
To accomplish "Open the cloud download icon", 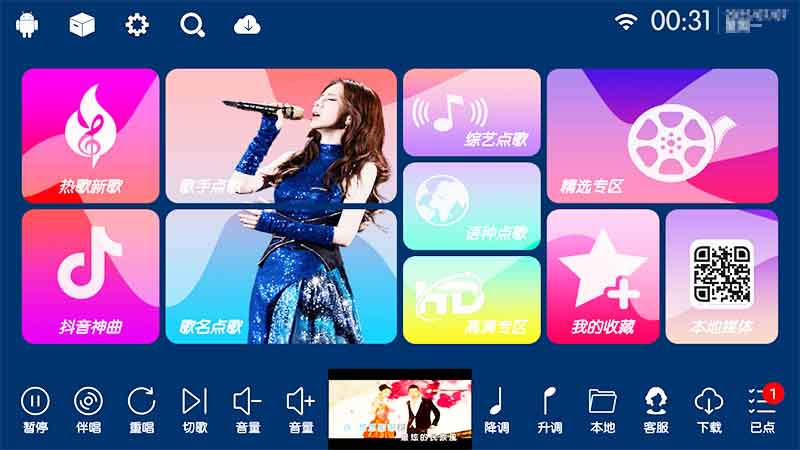I will (247, 25).
